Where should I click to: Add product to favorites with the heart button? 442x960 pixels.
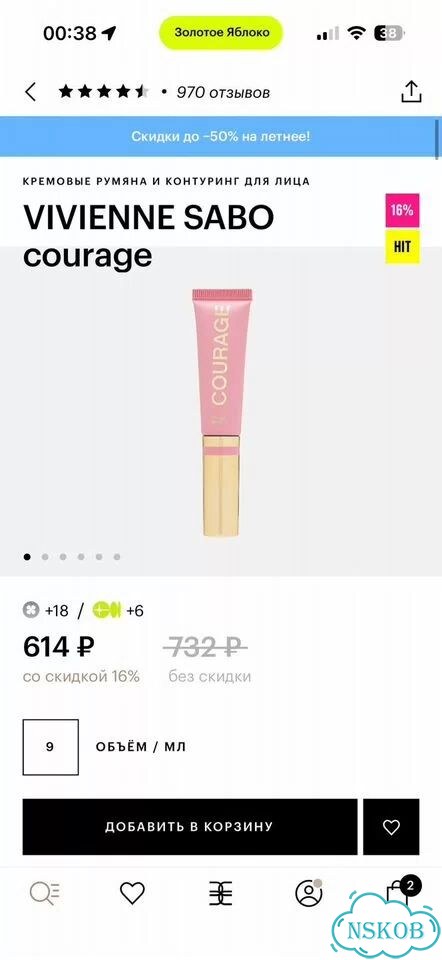click(391, 827)
